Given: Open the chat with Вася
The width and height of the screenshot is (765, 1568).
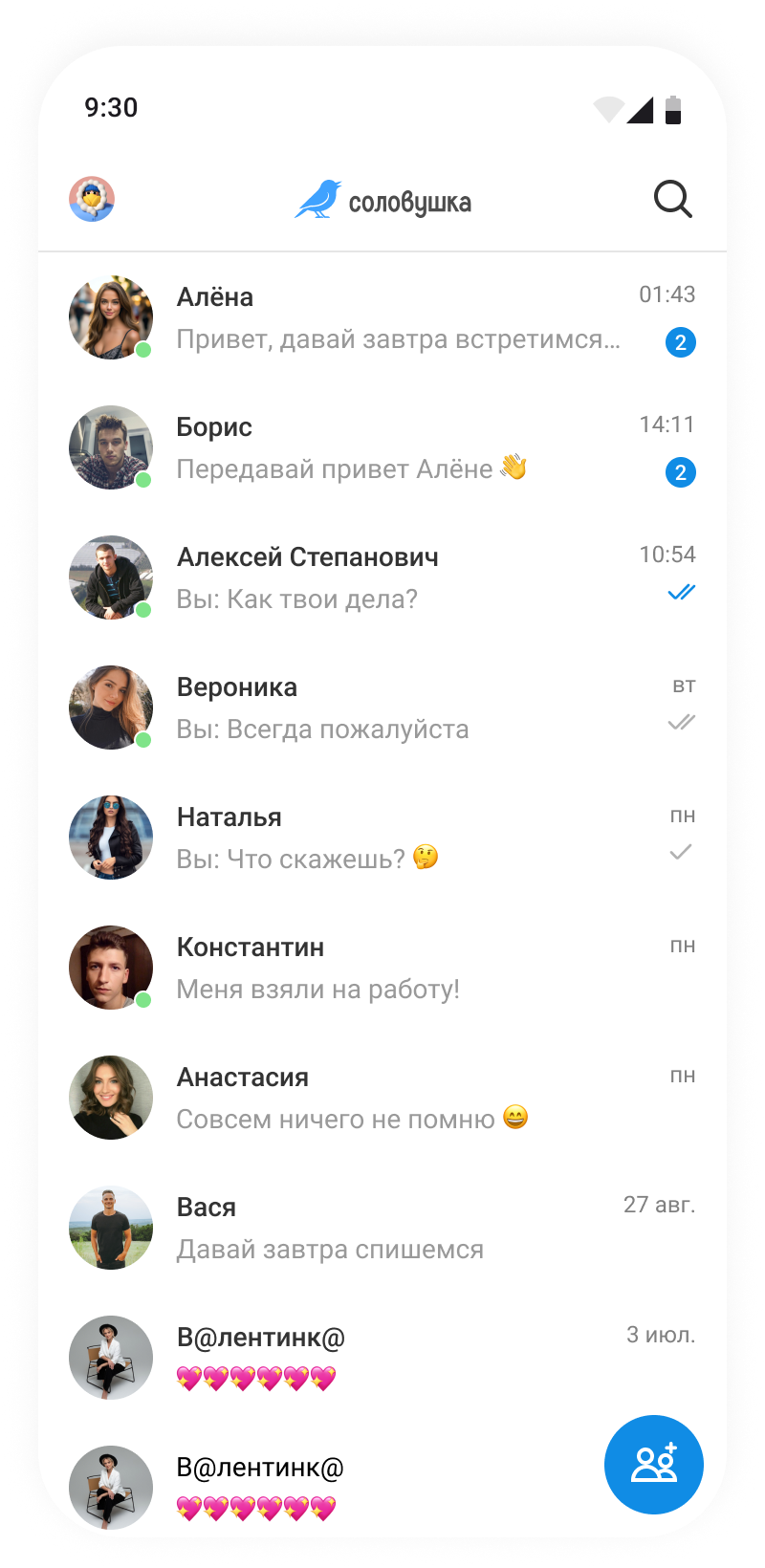Looking at the screenshot, I should (382, 1229).
